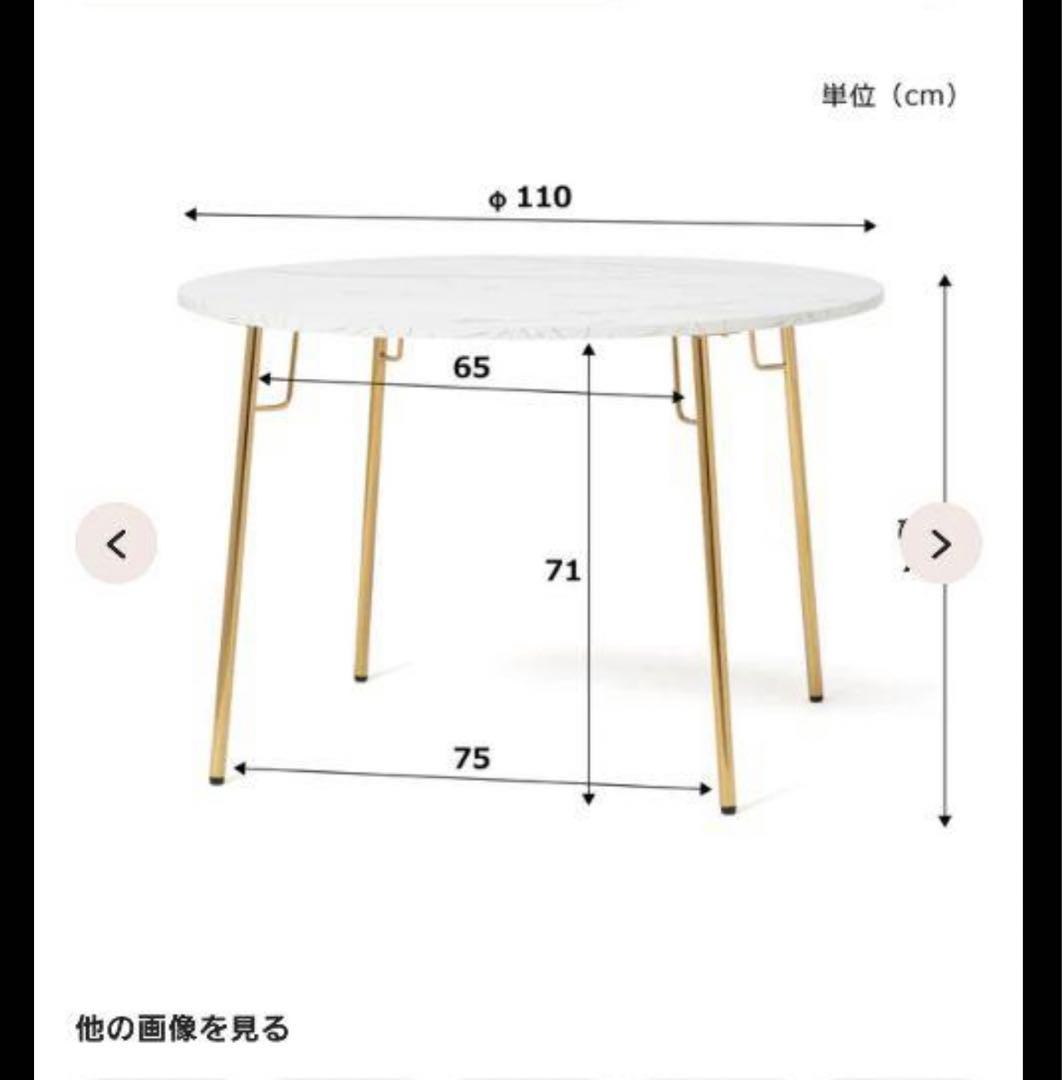Click the 単位（cm） label area
Viewport: 1062px width, 1080px height.
886,96
